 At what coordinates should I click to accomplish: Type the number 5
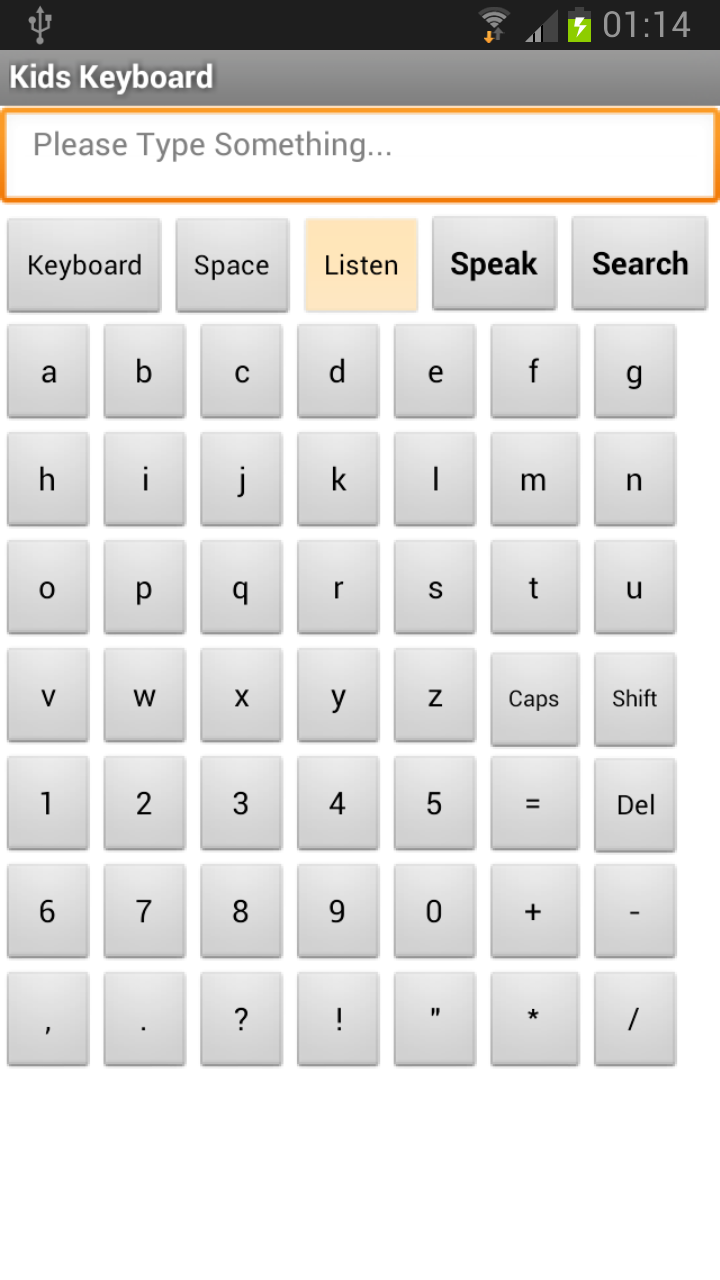click(x=434, y=803)
